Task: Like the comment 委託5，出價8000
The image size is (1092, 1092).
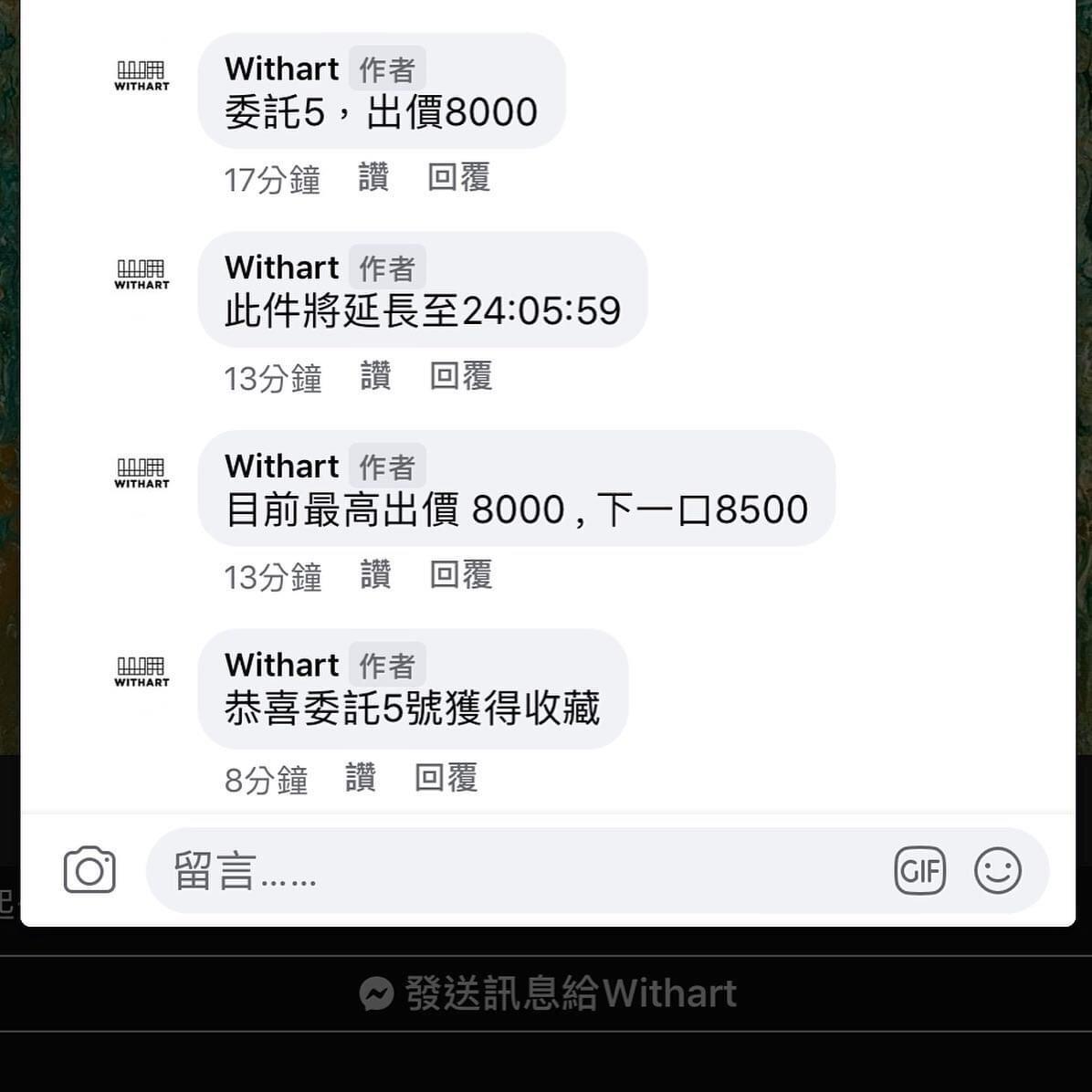Action: 373,177
